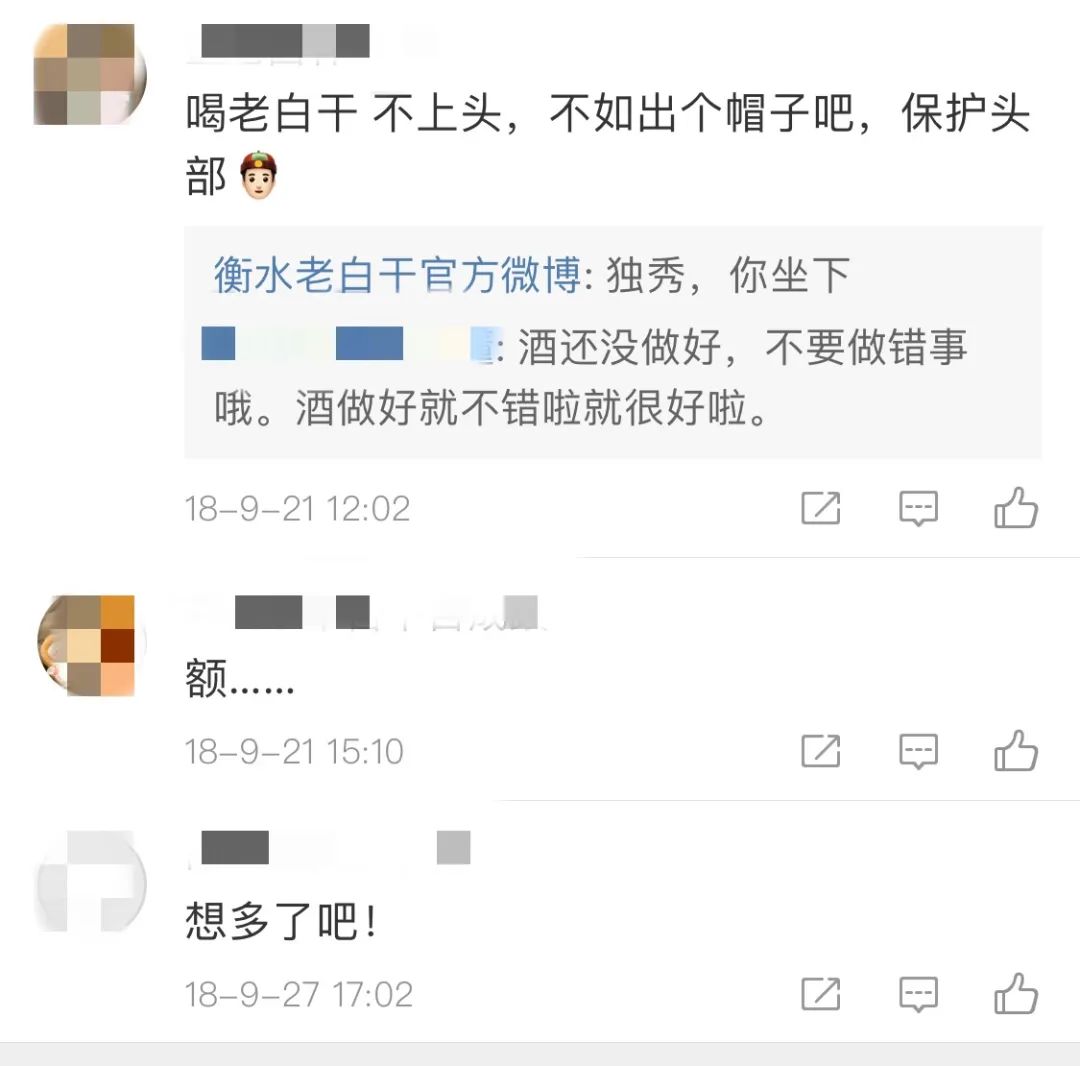Reply to the 额...... comment
This screenshot has width=1080, height=1066.
tap(917, 751)
